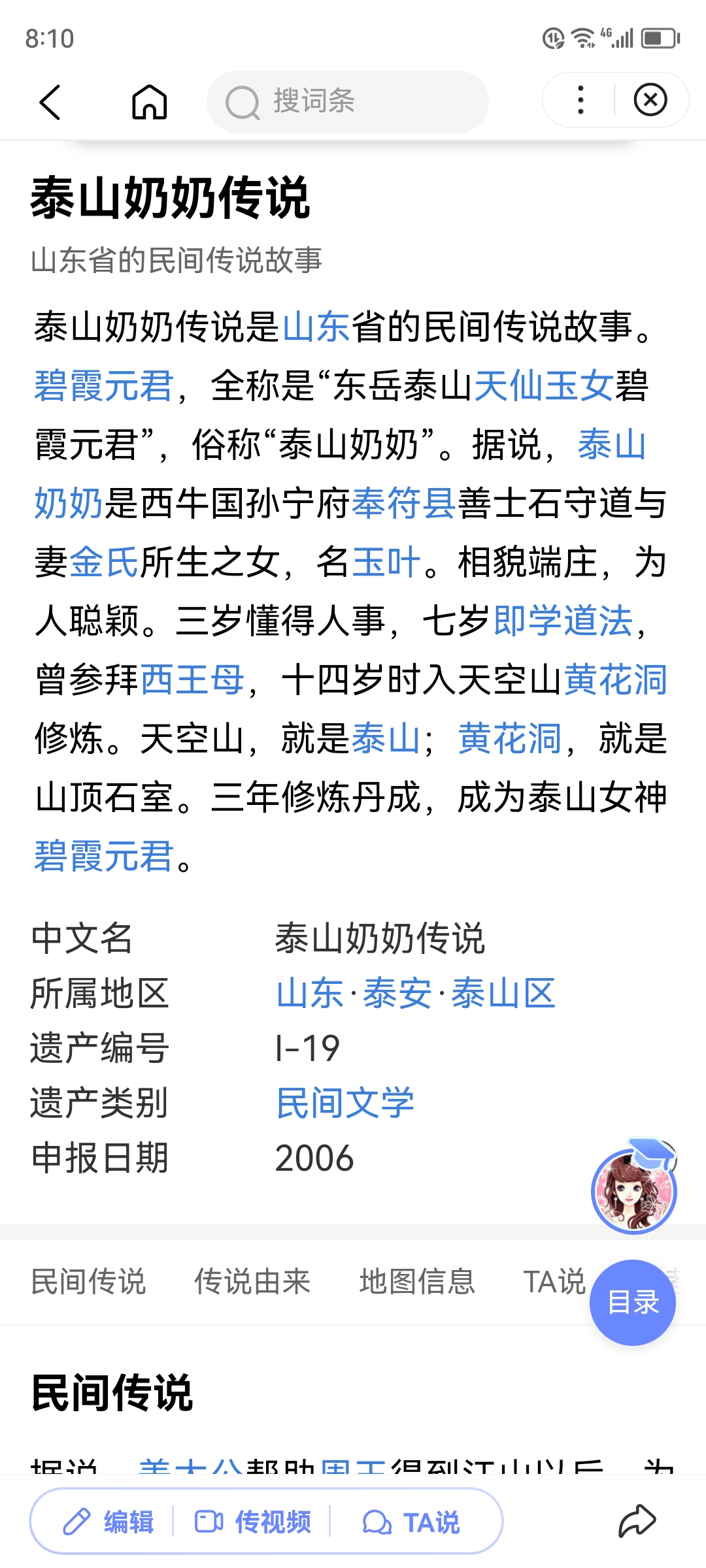The height and width of the screenshot is (1568, 706).
Task: Tap the back arrow to return
Action: [51, 103]
